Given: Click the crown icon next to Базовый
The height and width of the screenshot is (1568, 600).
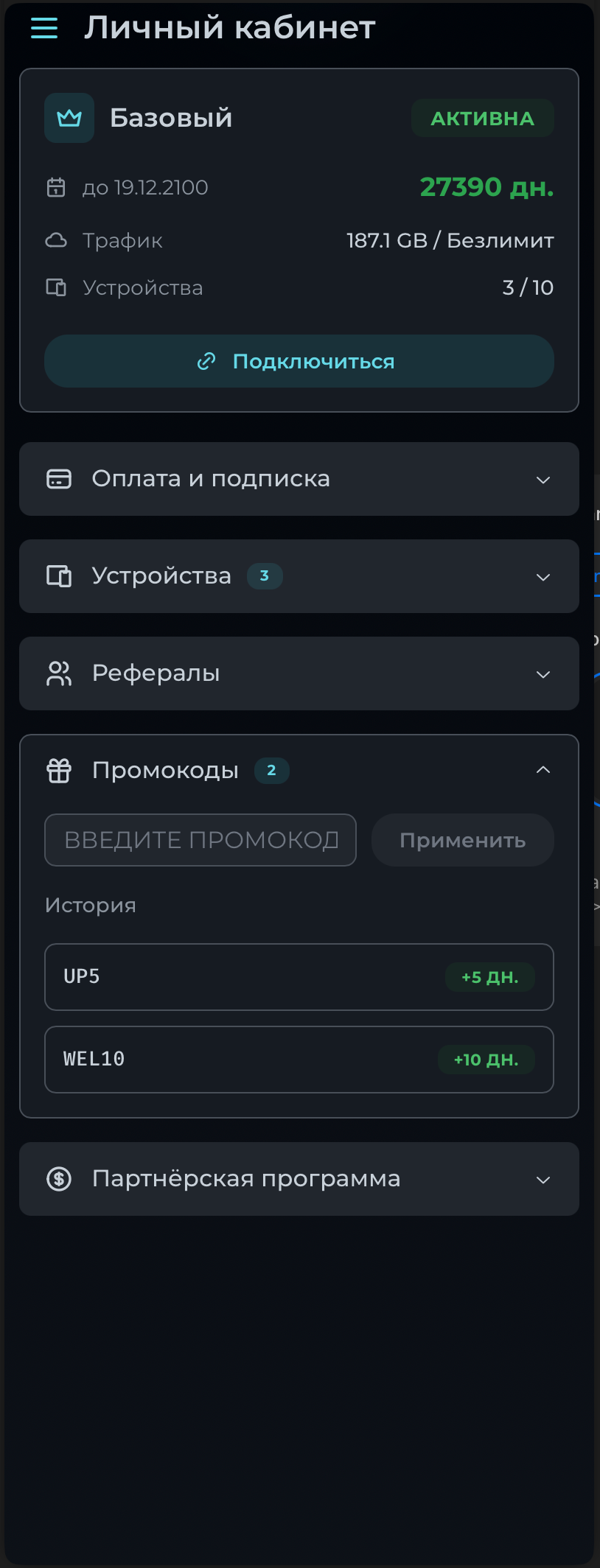Looking at the screenshot, I should pos(69,118).
